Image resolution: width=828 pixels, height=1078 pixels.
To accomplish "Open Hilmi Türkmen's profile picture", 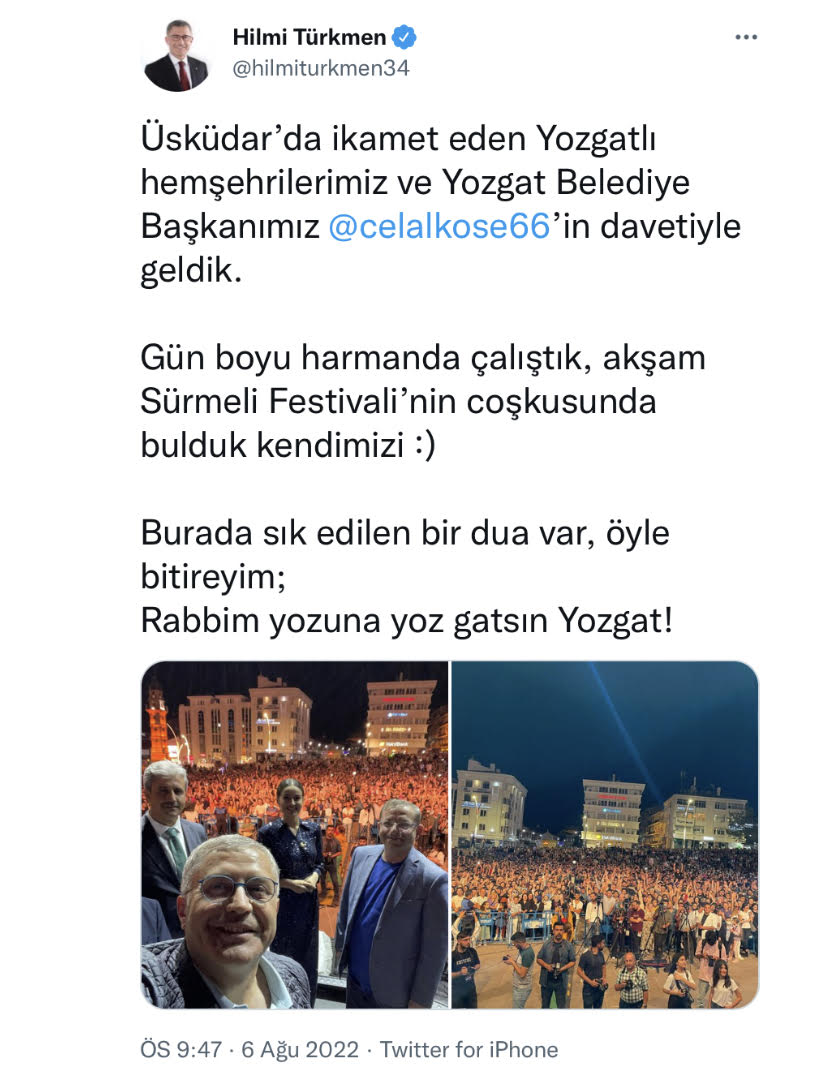I will click(x=176, y=55).
